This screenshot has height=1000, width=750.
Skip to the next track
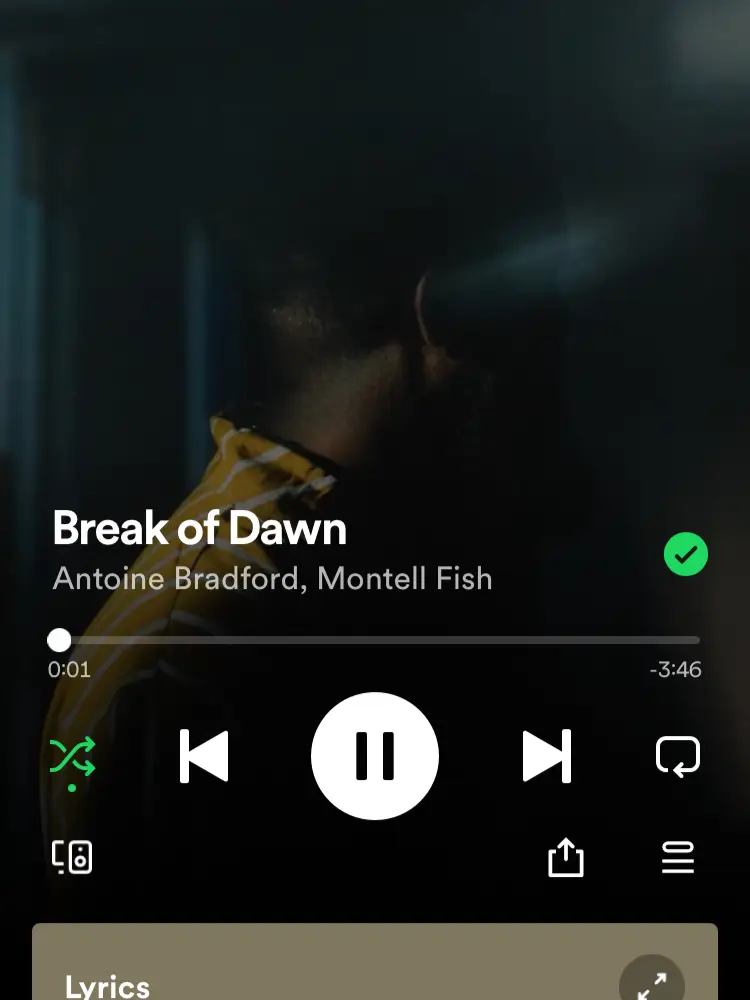click(x=548, y=757)
